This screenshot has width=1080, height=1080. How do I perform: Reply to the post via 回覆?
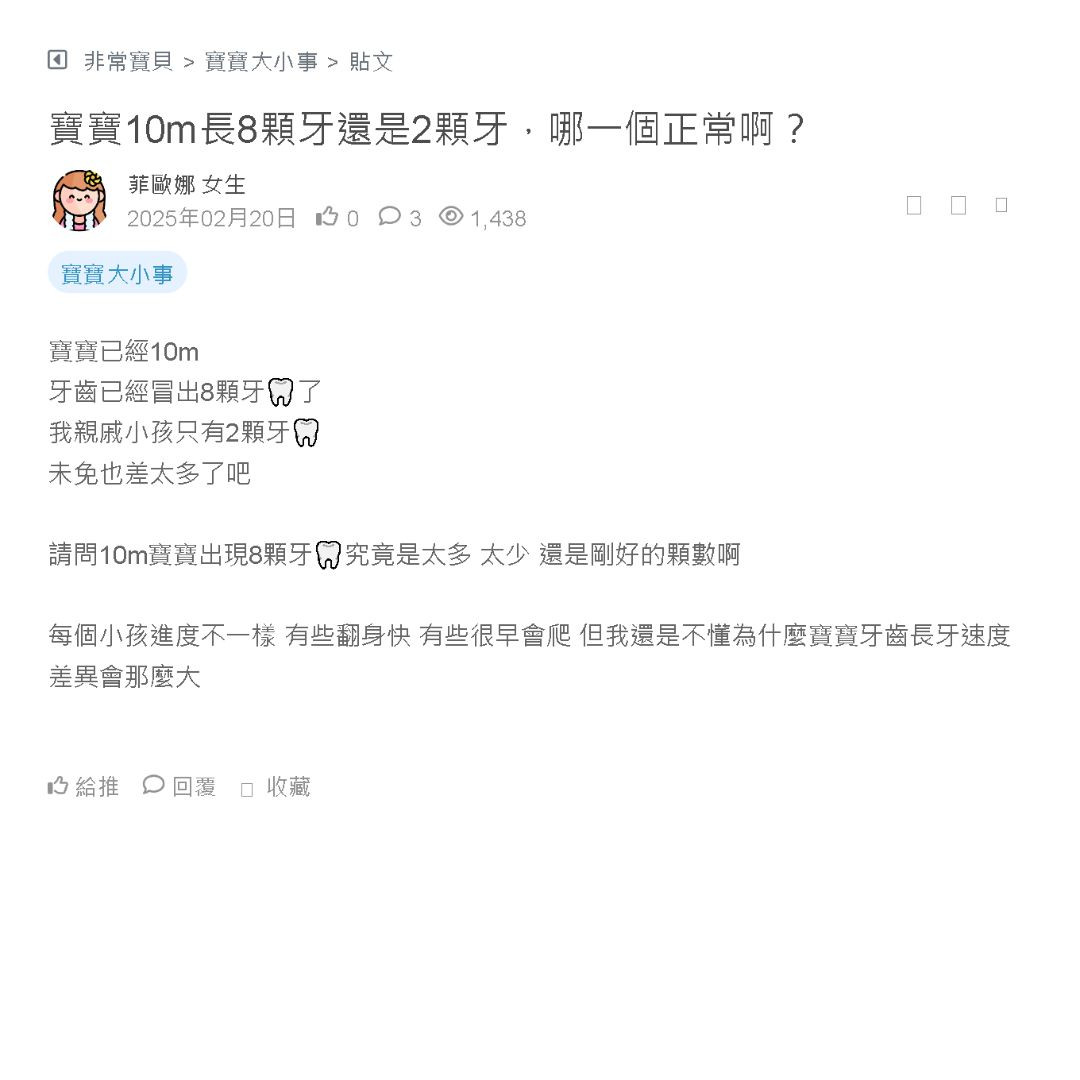(180, 787)
